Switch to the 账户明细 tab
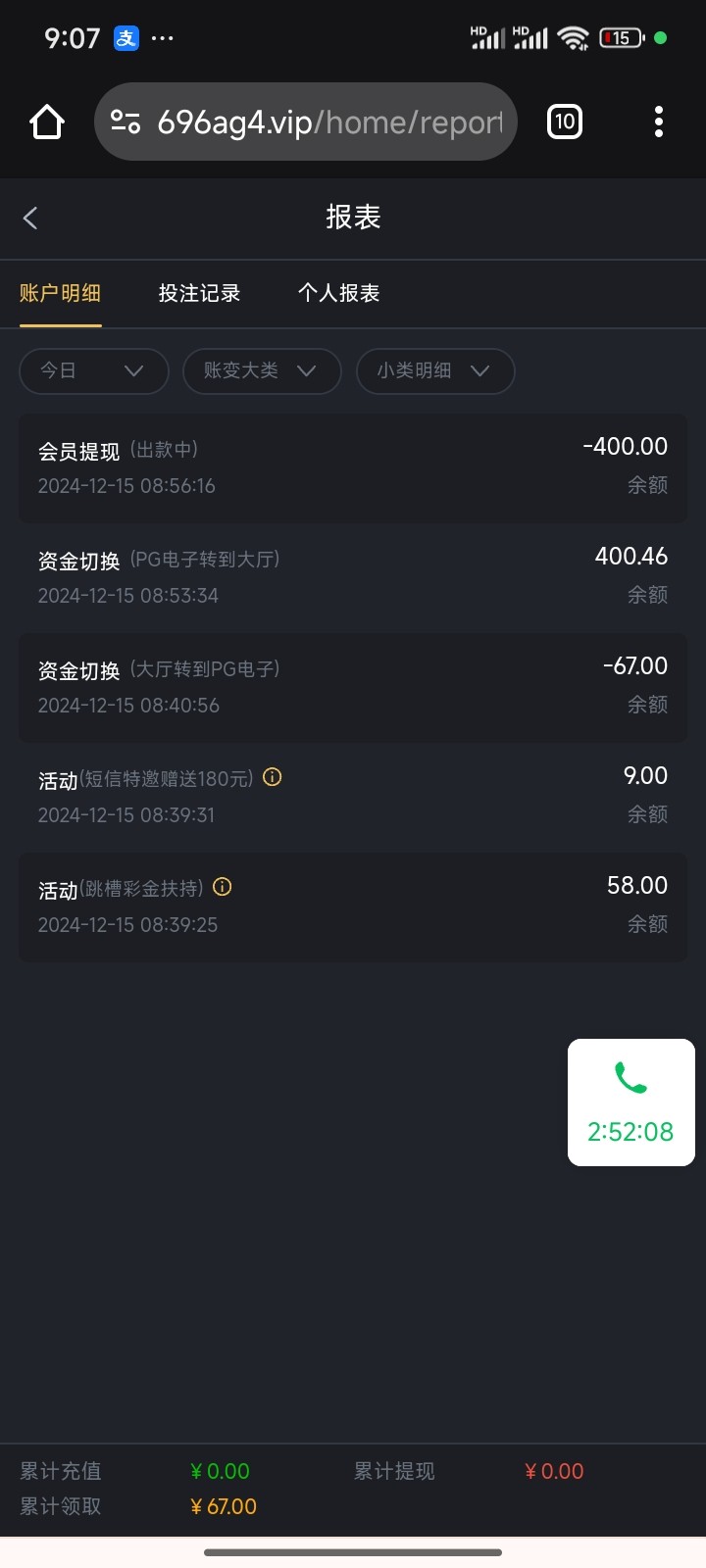This screenshot has height=1568, width=706. (x=60, y=293)
